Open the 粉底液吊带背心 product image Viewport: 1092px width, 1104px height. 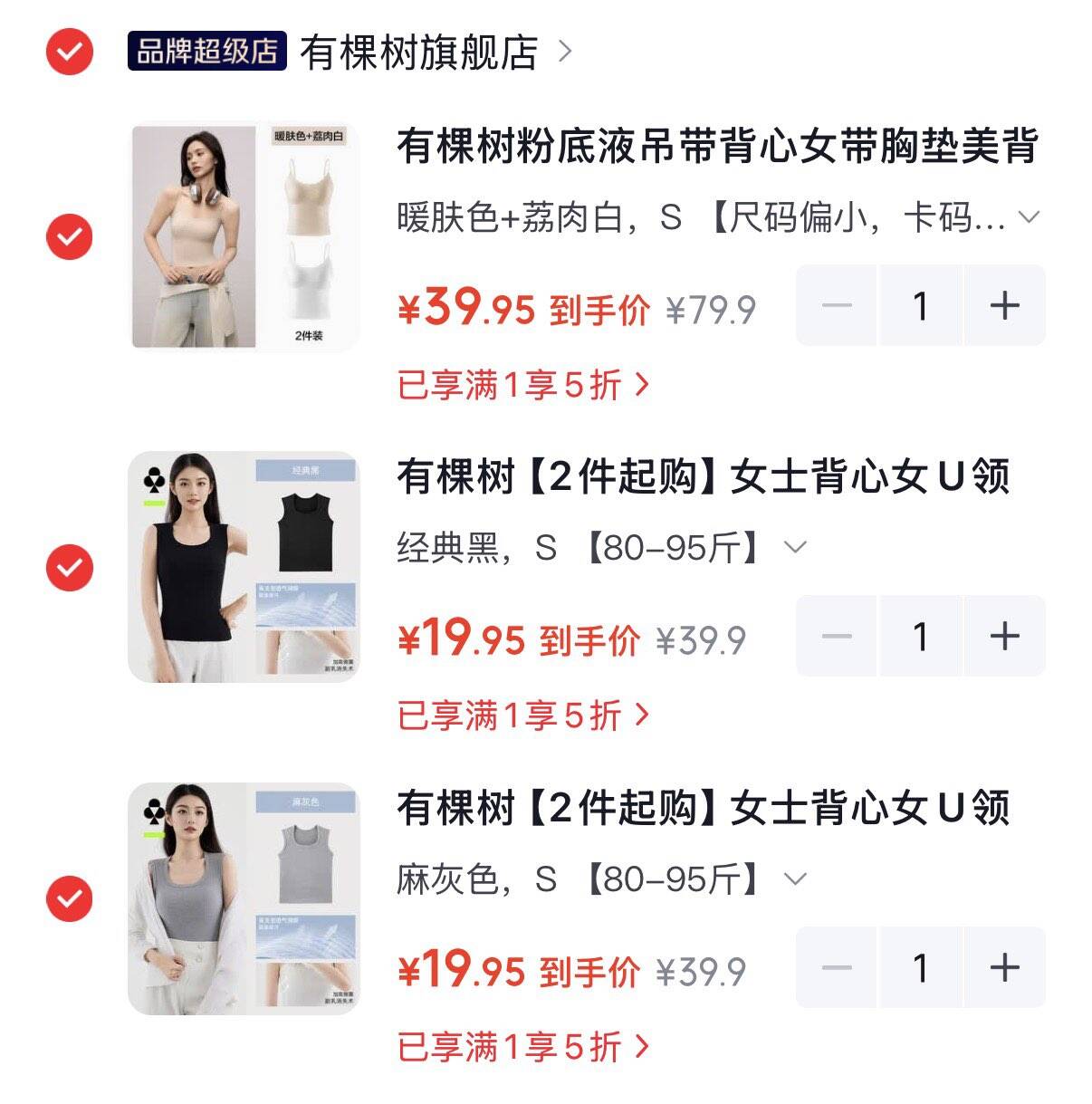(244, 236)
